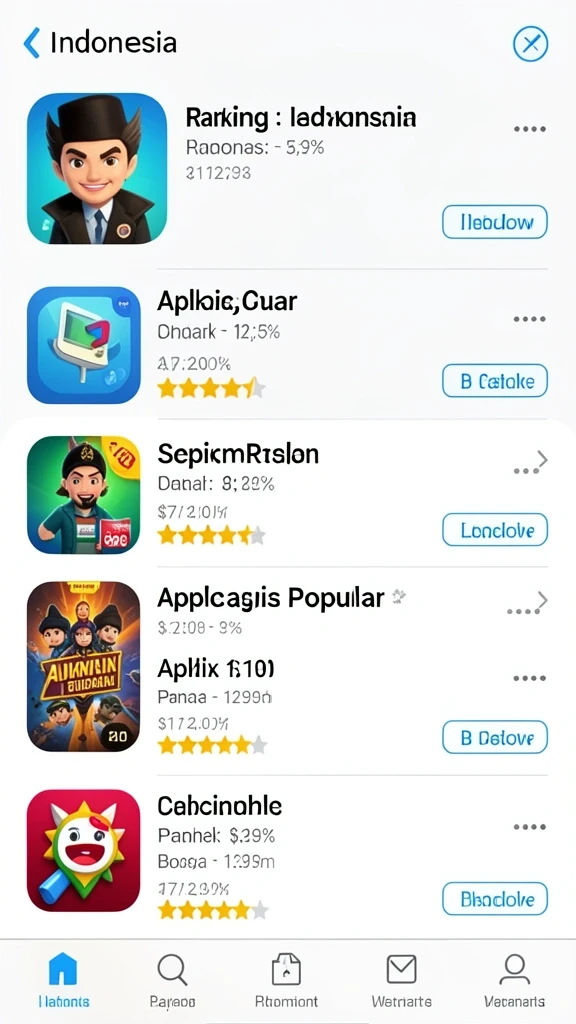Switch to the person profile tab
Screen dimensions: 576x1024
click(515, 980)
